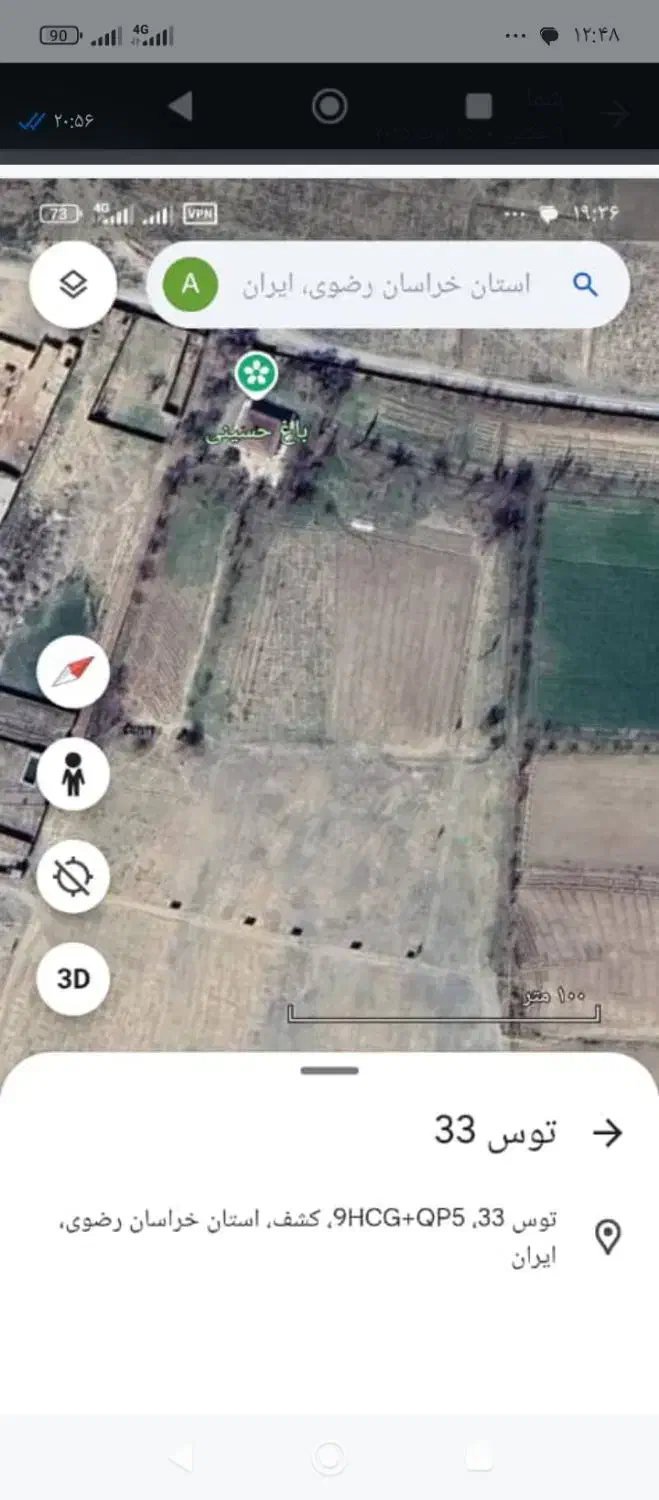659x1500 pixels.
Task: Switch the map to 3D view
Action: click(x=73, y=978)
